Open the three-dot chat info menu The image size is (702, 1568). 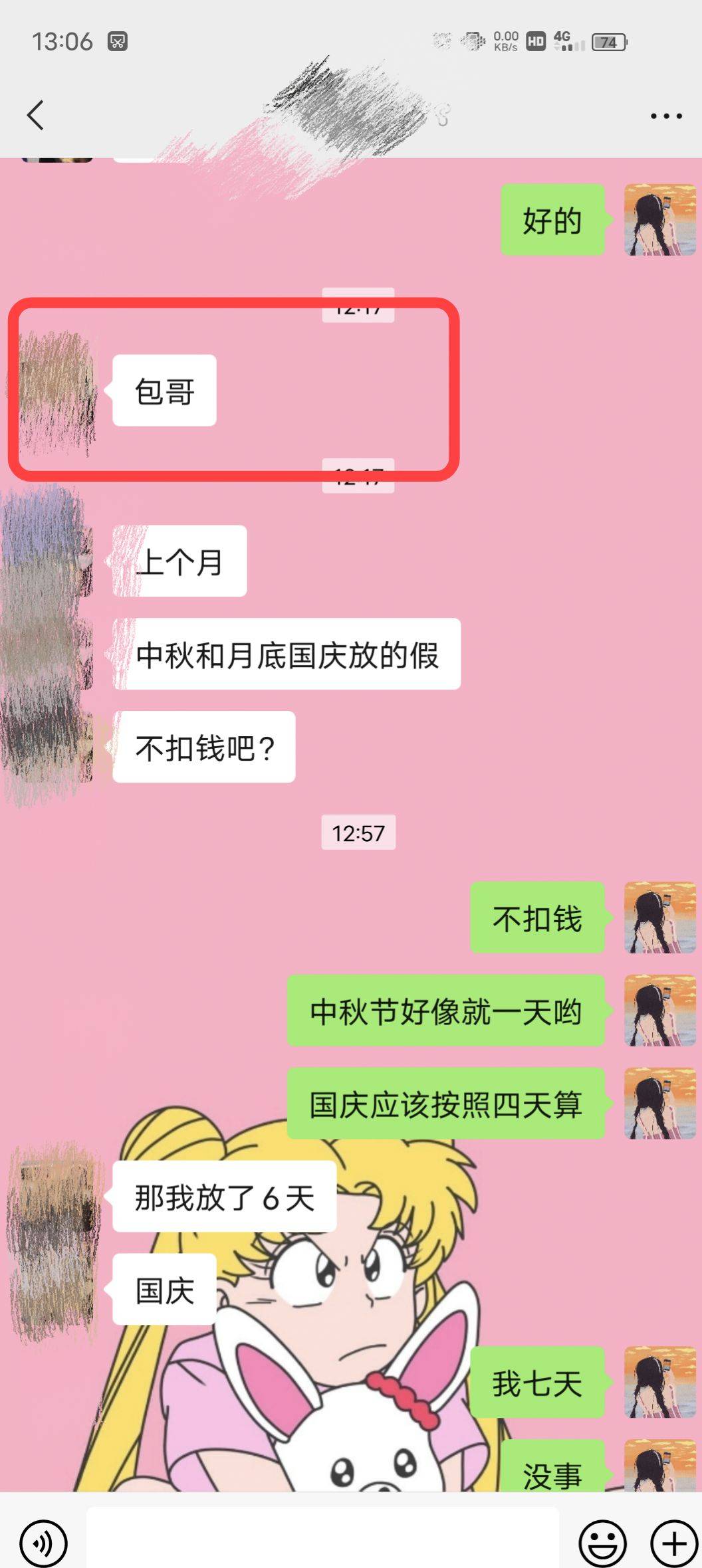(665, 116)
